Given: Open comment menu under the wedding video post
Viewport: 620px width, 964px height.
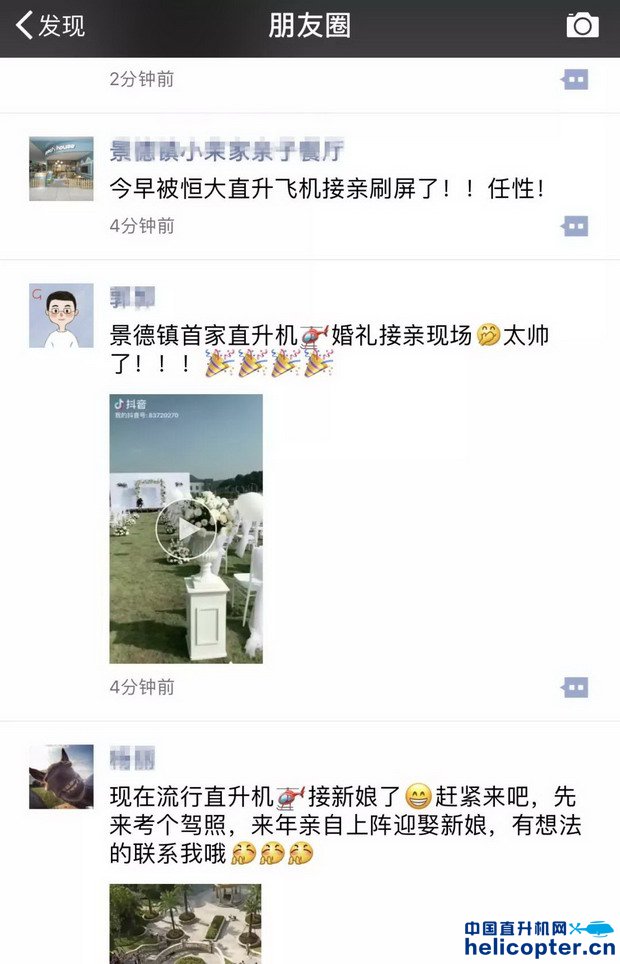Looking at the screenshot, I should 575,687.
